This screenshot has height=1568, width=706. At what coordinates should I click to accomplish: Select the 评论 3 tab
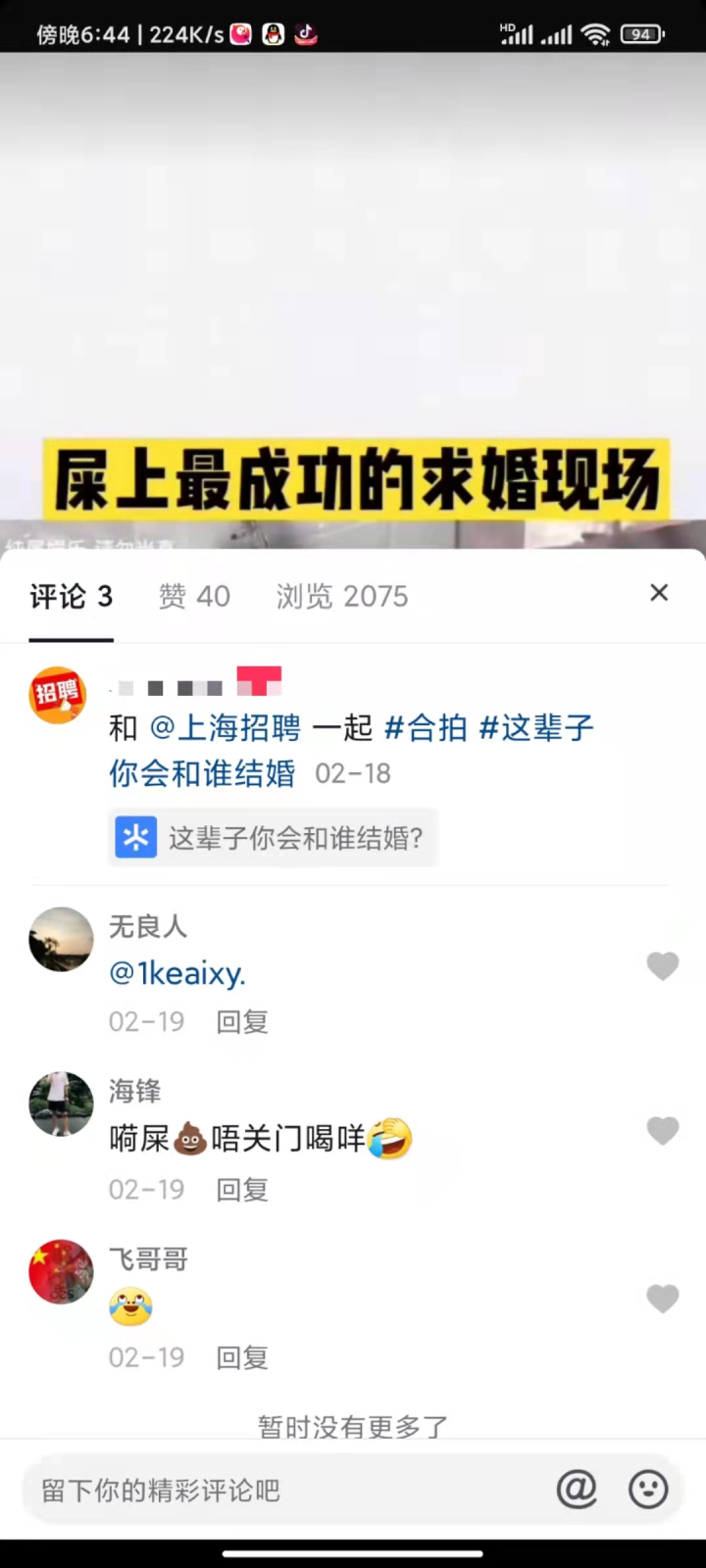[x=71, y=596]
